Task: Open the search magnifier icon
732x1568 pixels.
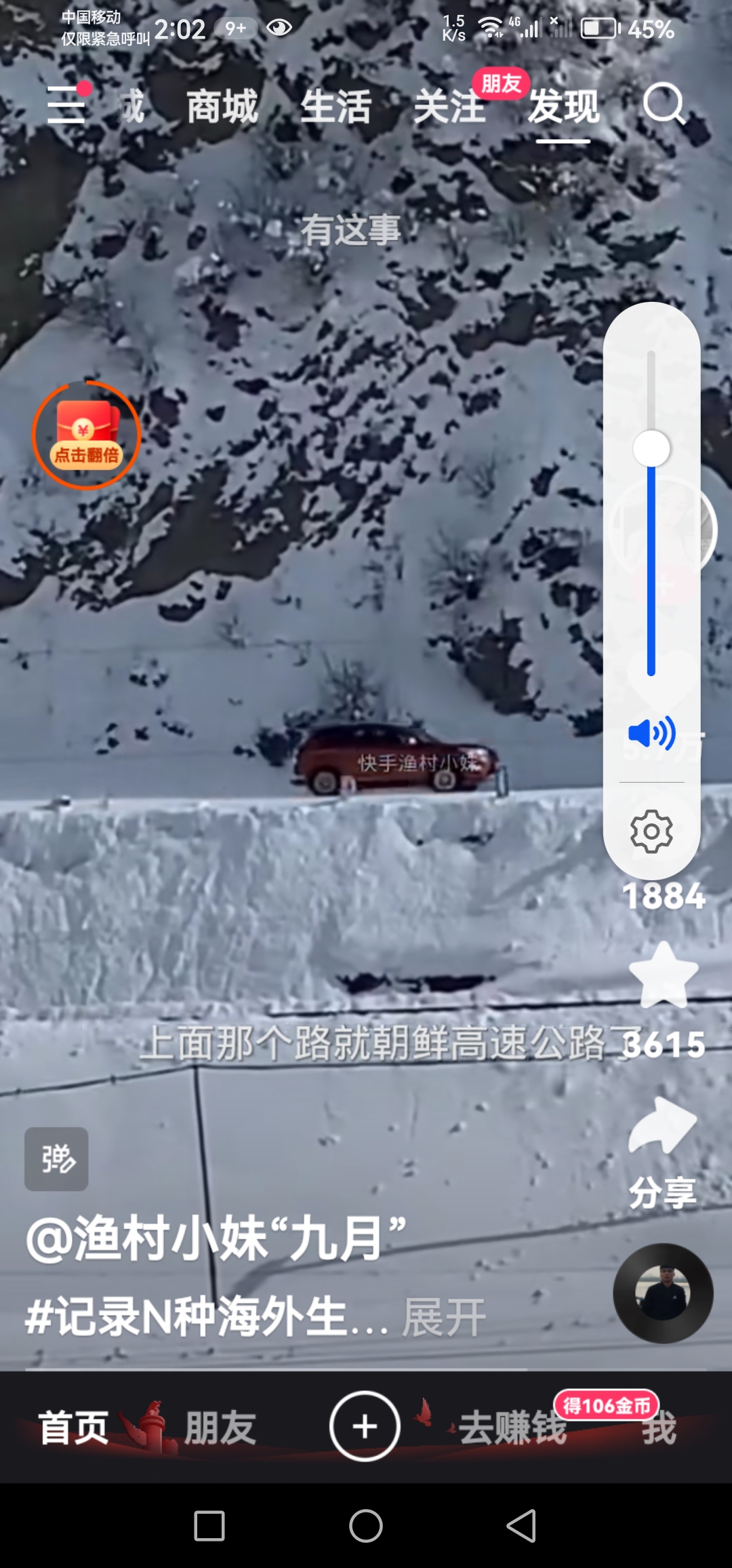Action: (664, 104)
